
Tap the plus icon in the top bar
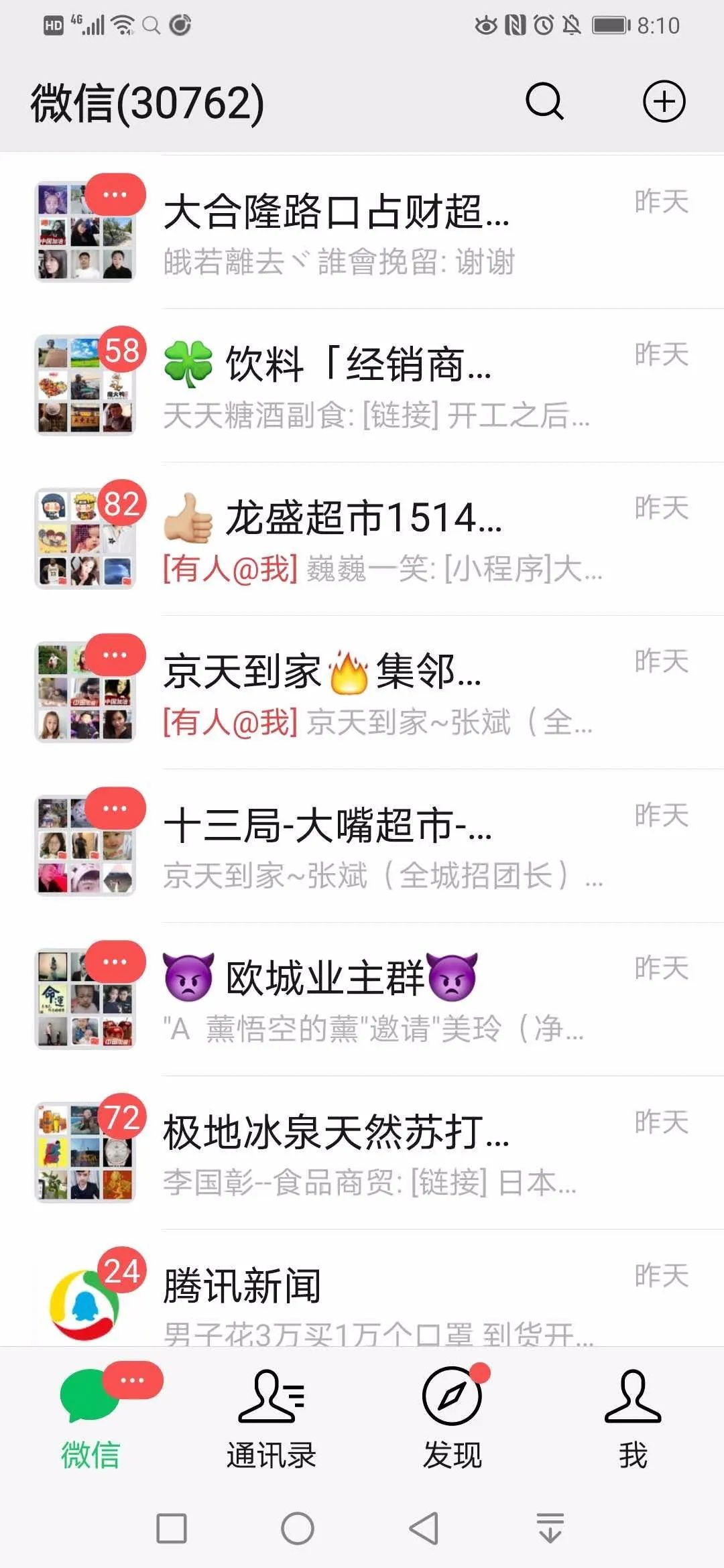[x=664, y=102]
